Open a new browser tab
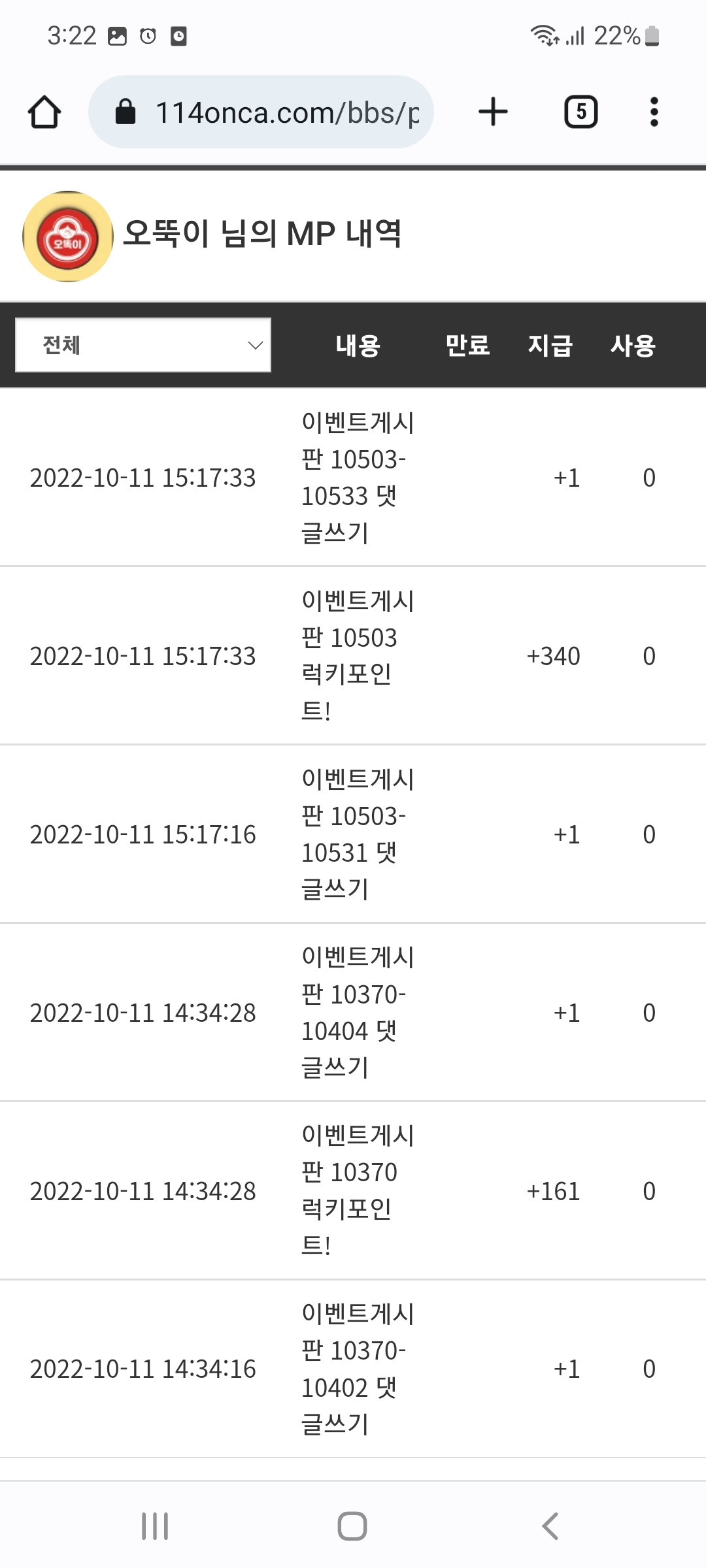The height and width of the screenshot is (1568, 706). coord(493,112)
